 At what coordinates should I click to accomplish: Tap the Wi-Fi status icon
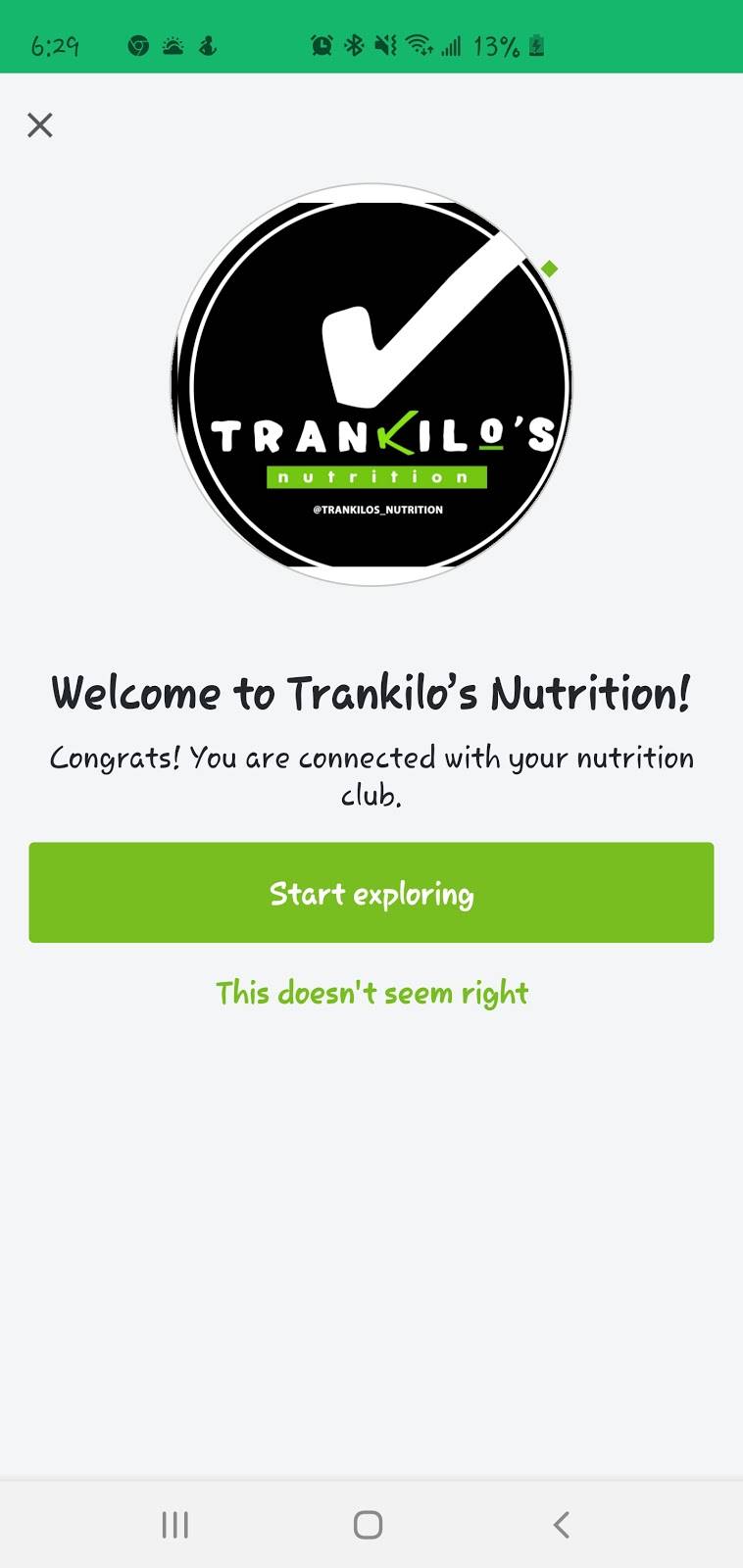click(421, 44)
